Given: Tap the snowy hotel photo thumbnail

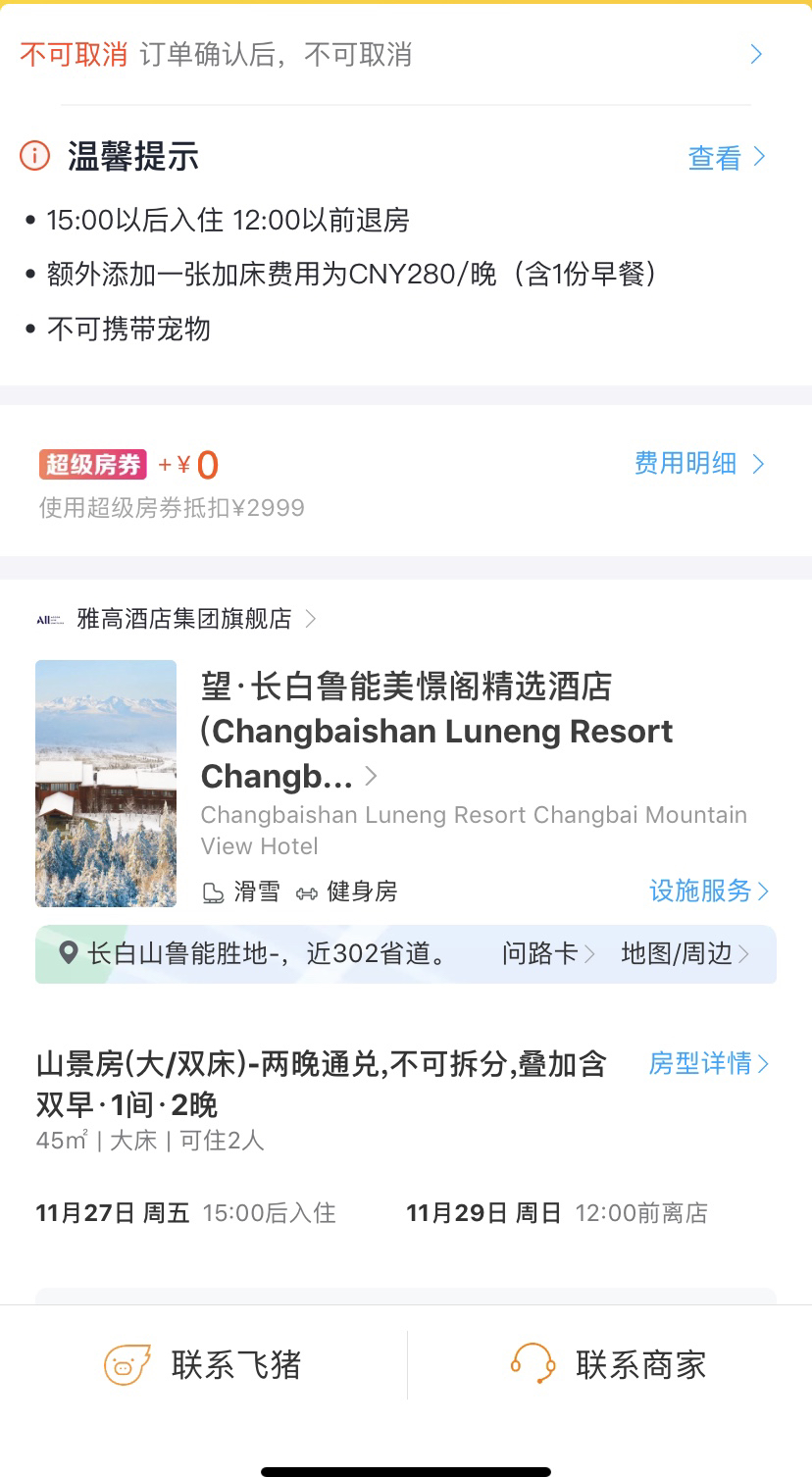Looking at the screenshot, I should click(106, 784).
